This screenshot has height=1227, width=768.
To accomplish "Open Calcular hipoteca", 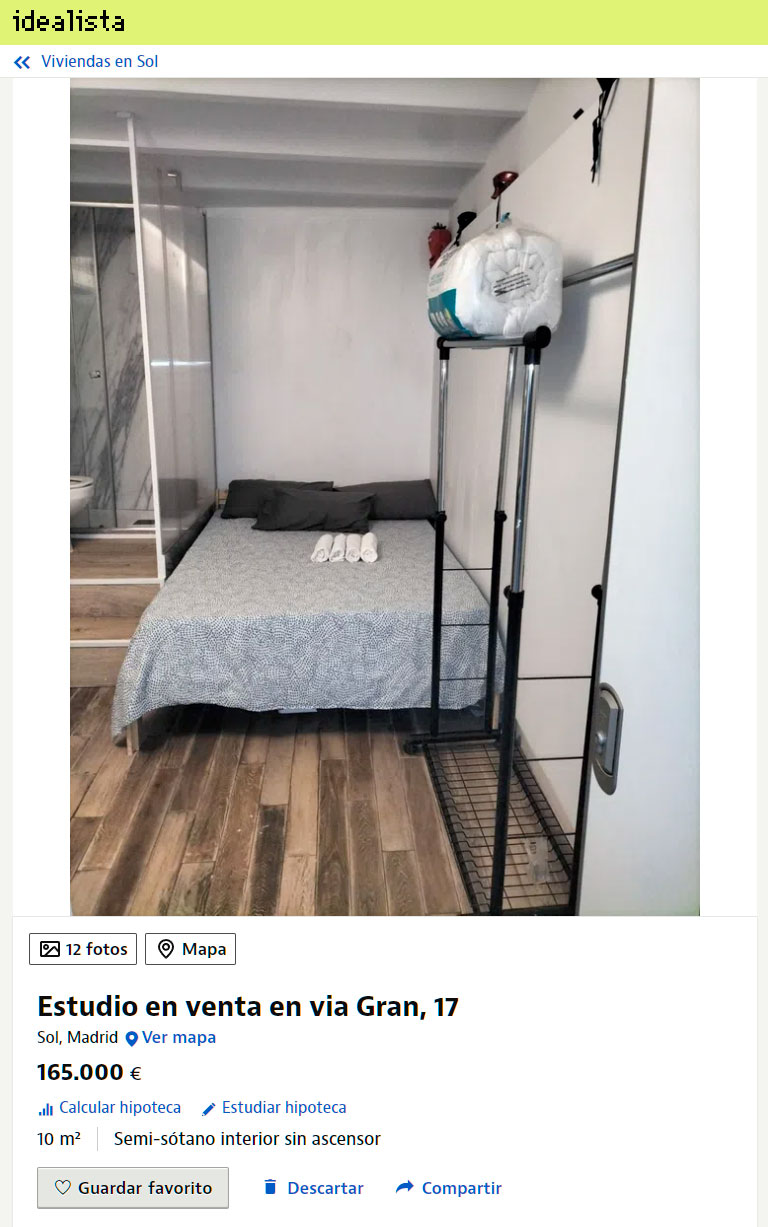I will [110, 1108].
